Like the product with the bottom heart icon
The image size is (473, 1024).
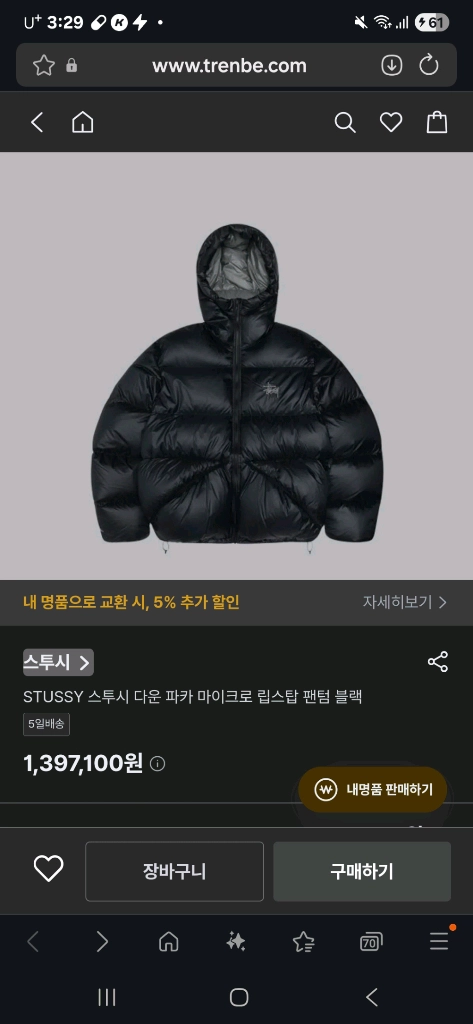tap(48, 869)
